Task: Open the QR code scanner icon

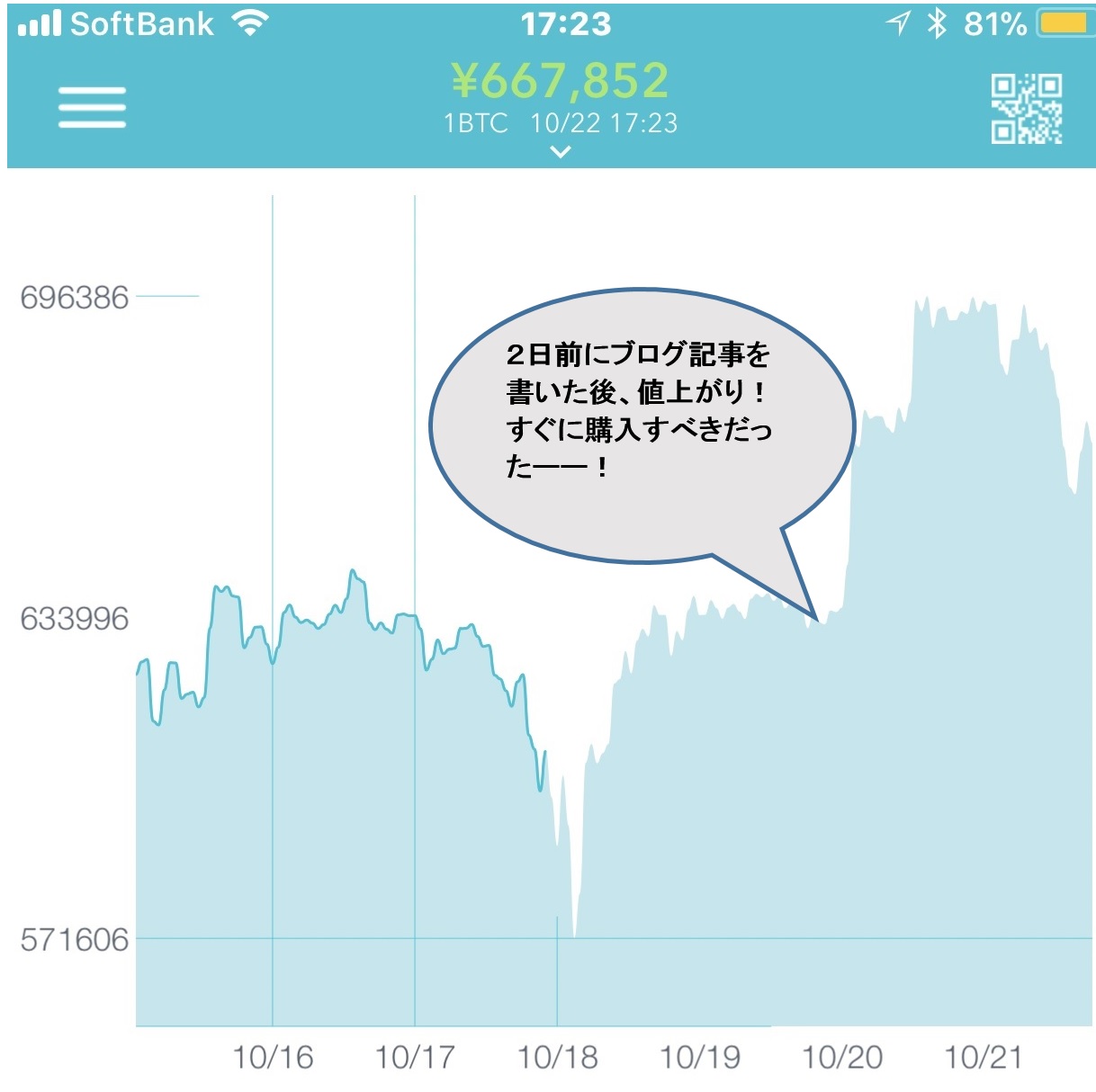Action: point(1026,109)
